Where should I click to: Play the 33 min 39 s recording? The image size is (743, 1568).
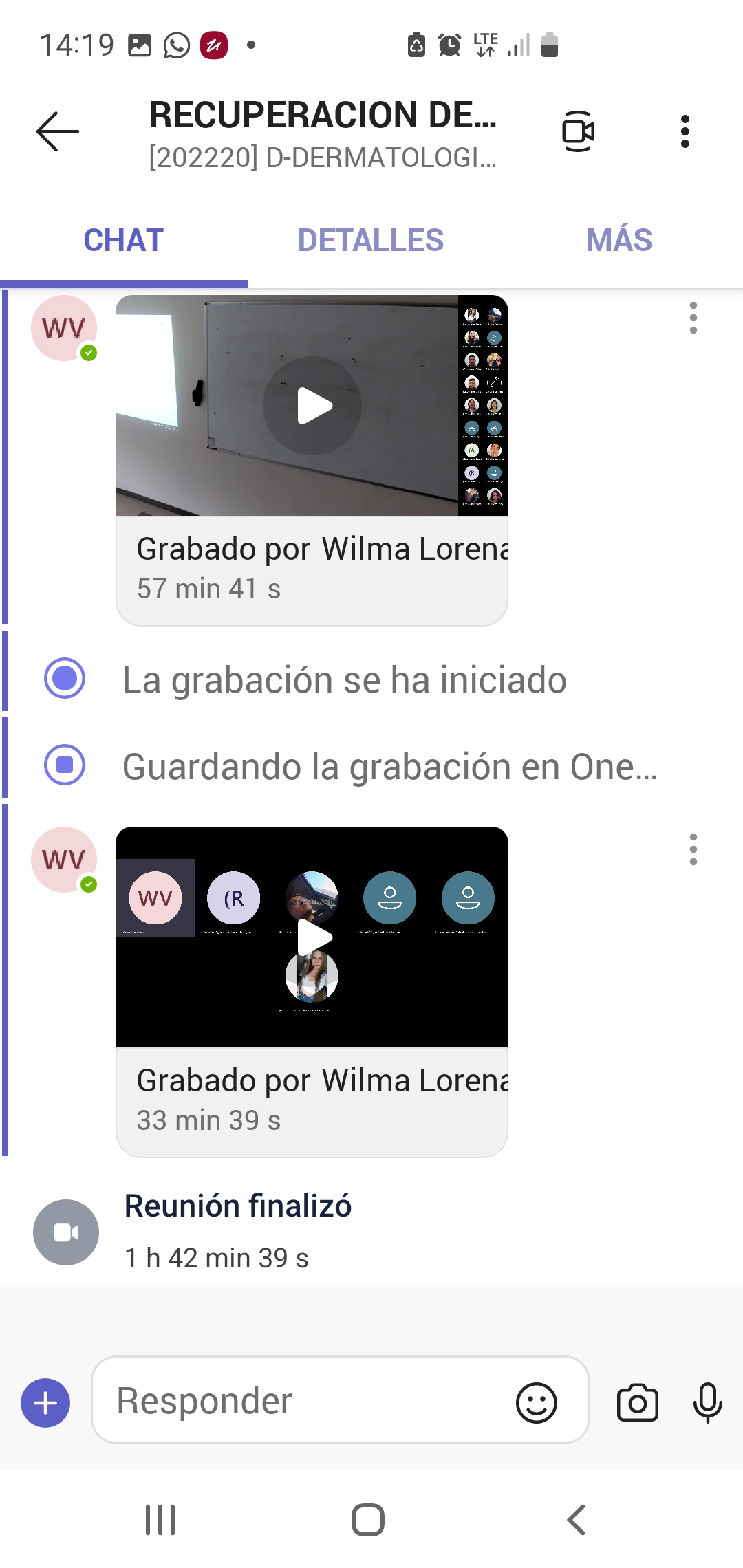point(314,937)
